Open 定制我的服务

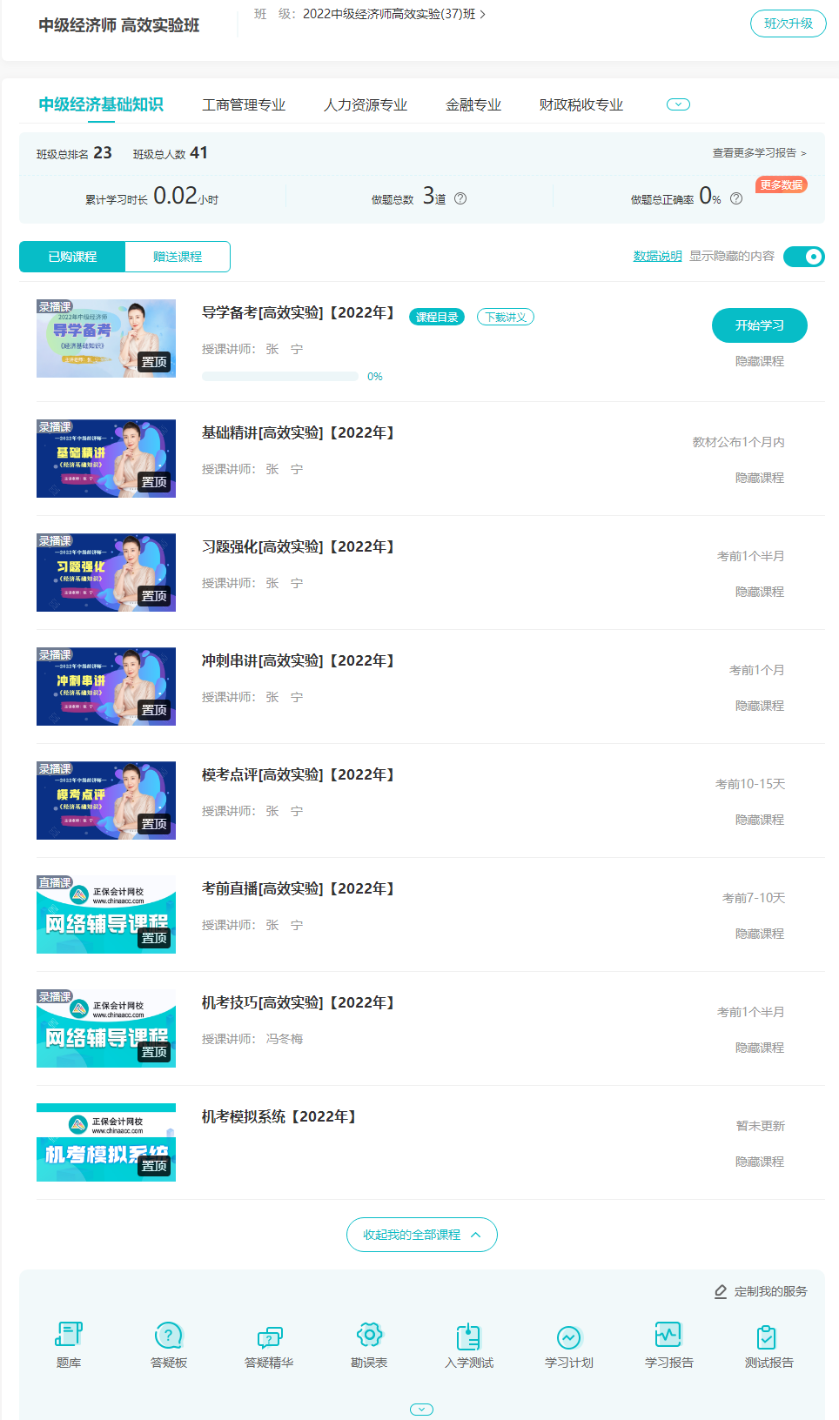tap(761, 1291)
